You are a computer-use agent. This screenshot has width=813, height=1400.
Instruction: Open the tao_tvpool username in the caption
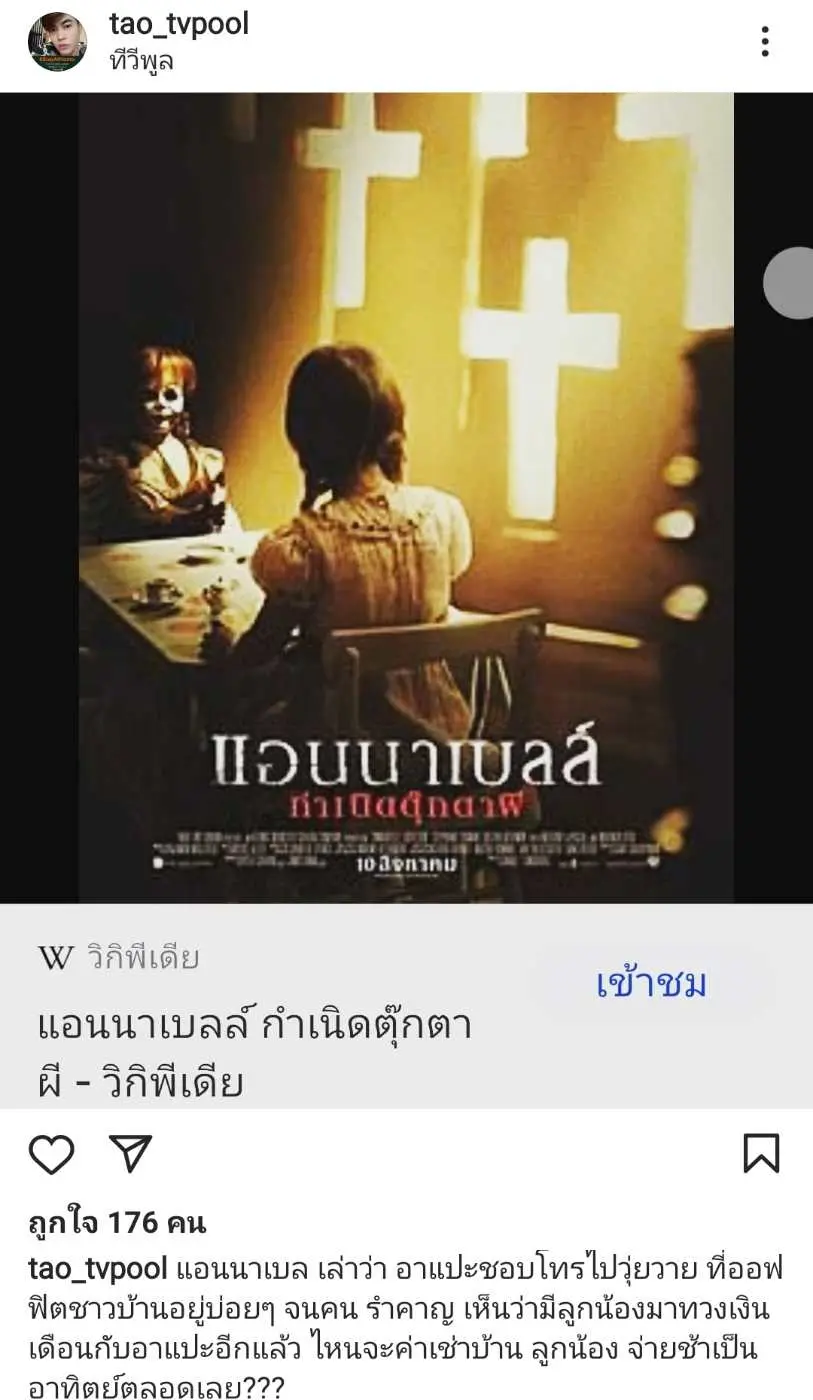tap(98, 1270)
